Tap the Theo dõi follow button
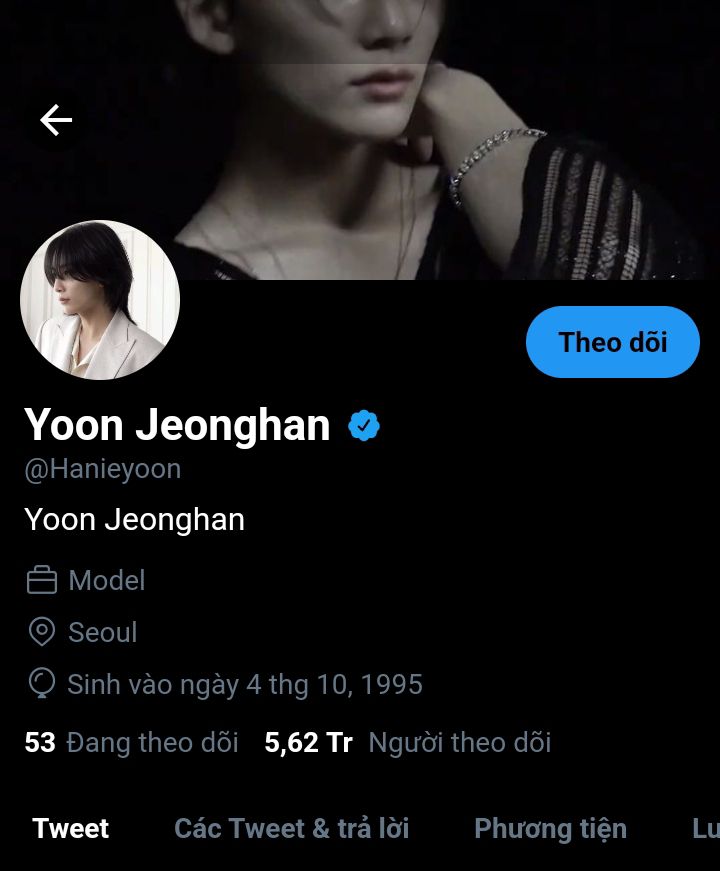The image size is (720, 871). pos(612,342)
